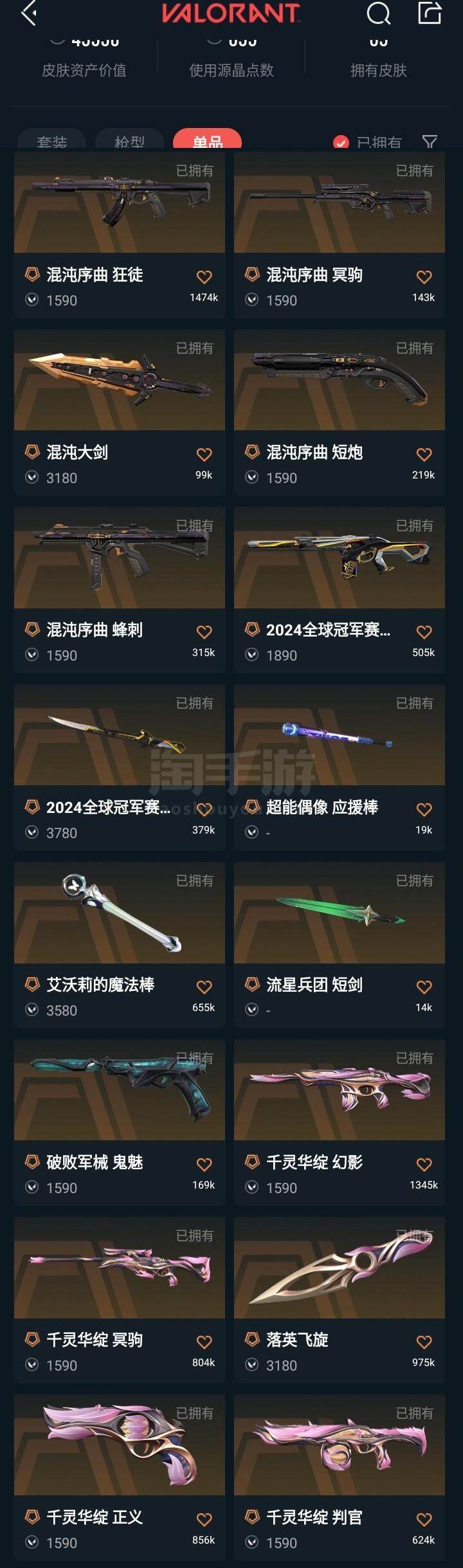The image size is (463, 1568).
Task: Go back using the top-left arrow
Action: [28, 13]
